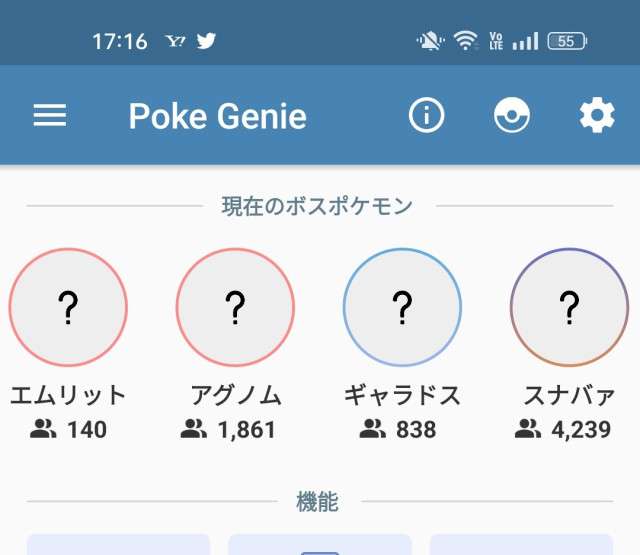Tap the Poké Ball icon
This screenshot has height=555, width=640.
click(x=512, y=116)
